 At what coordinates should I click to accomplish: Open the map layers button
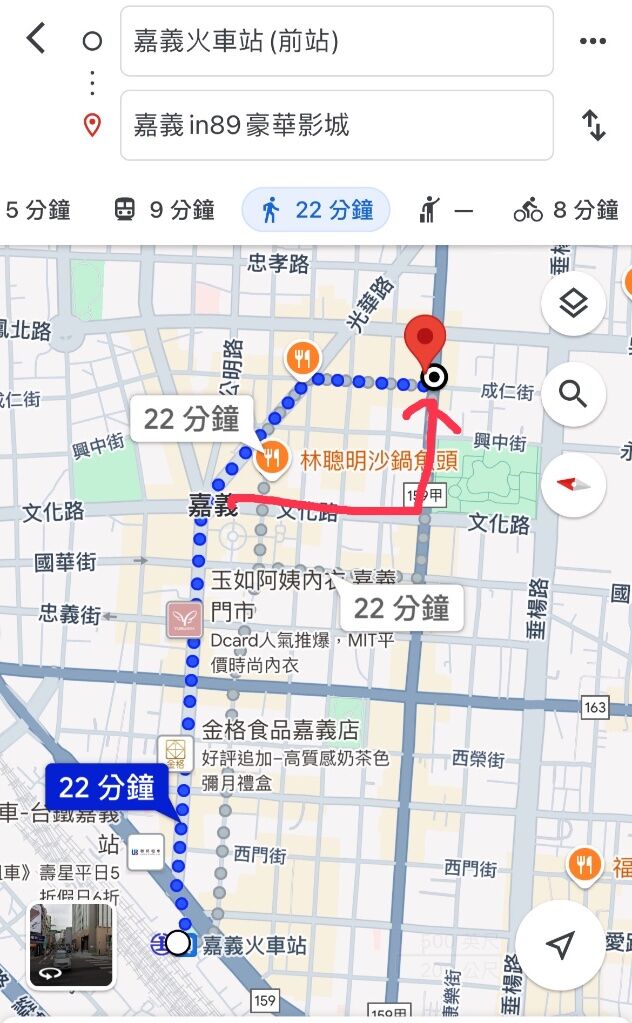[x=573, y=303]
